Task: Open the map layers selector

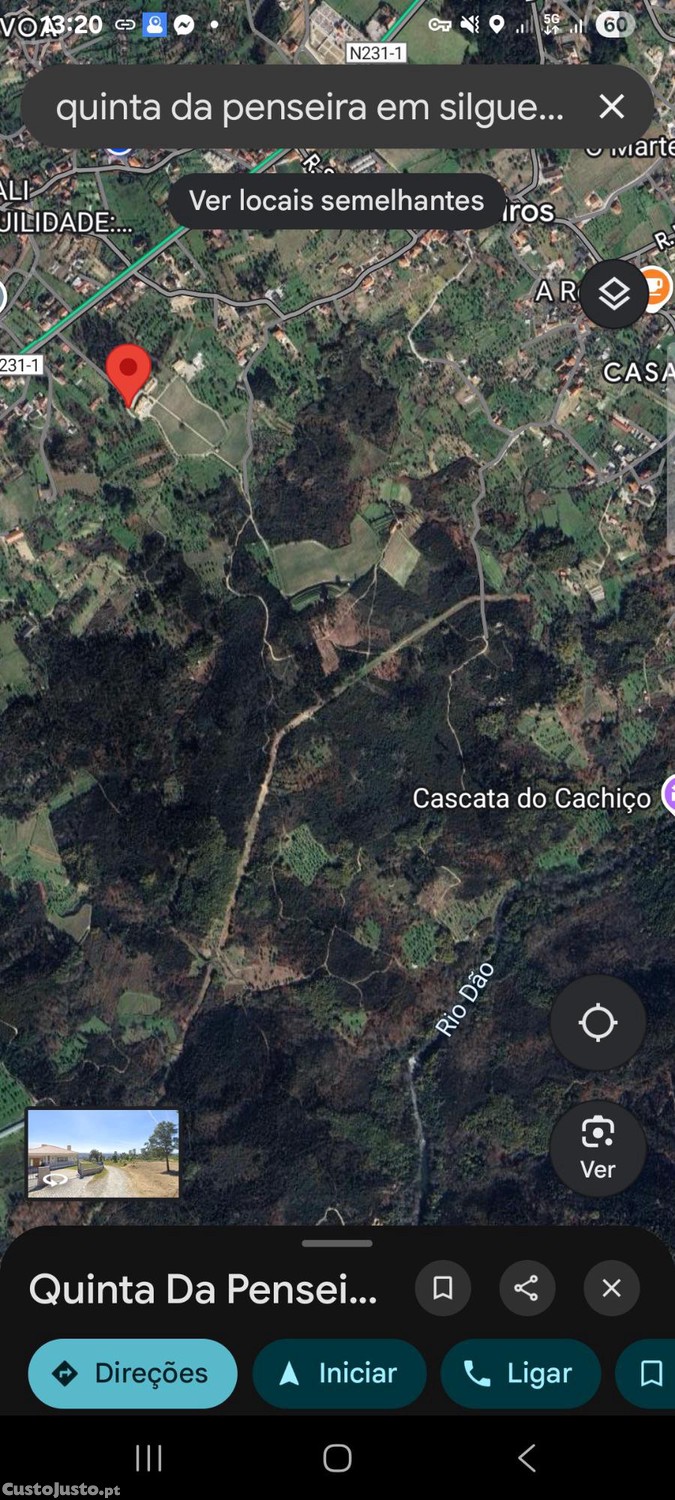Action: pyautogui.click(x=614, y=293)
